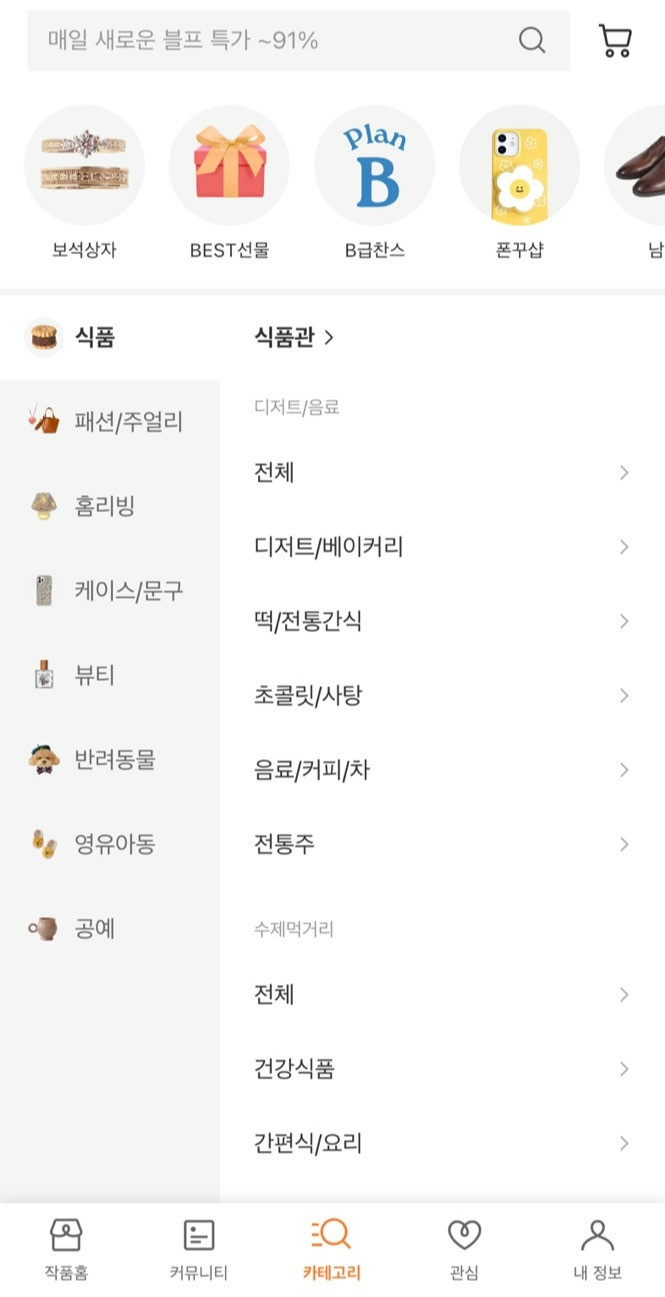Open the shopping cart icon
Screen dimensions: 665x1297
[x=614, y=41]
